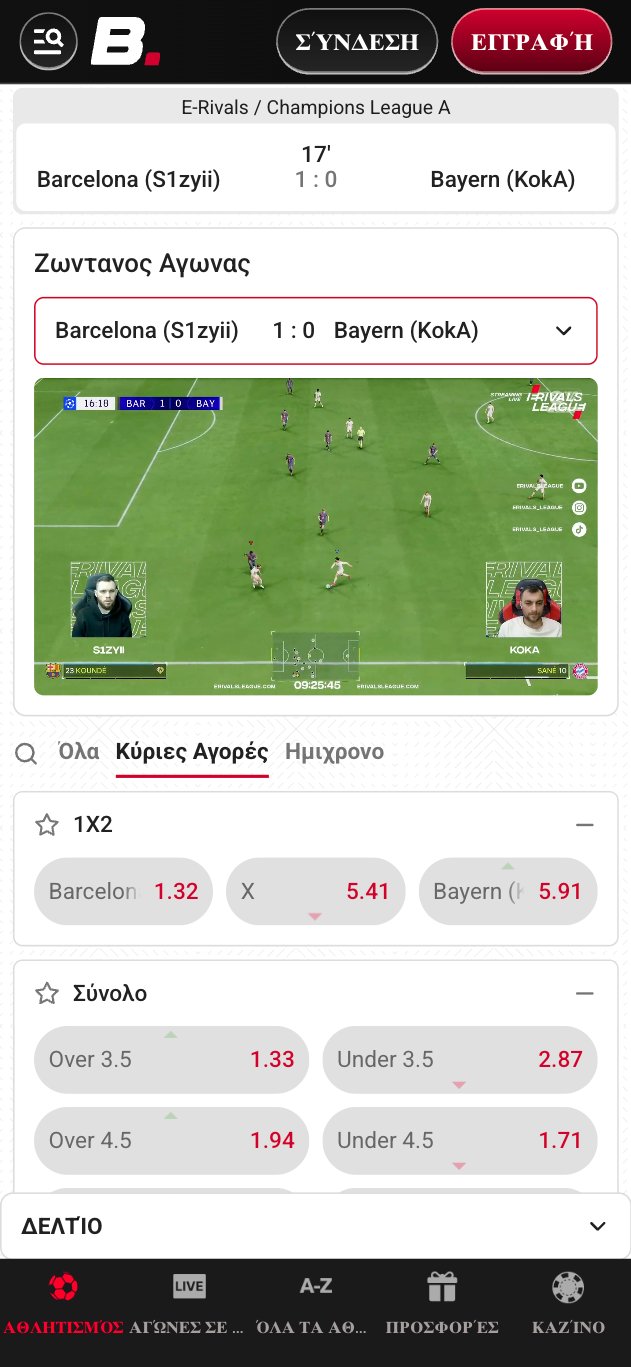This screenshot has width=631, height=1367.
Task: Switch to the Ημιχρονο tab
Action: click(x=334, y=752)
